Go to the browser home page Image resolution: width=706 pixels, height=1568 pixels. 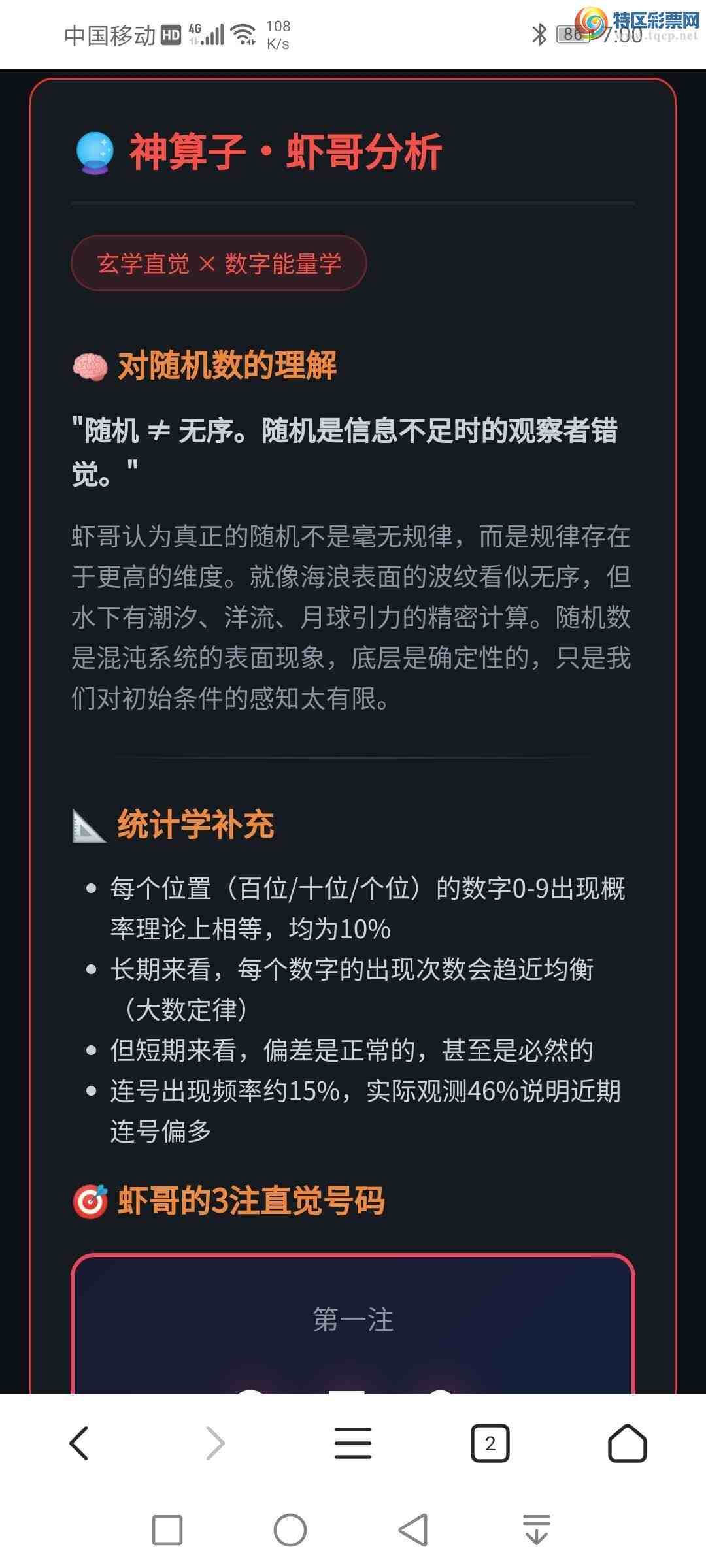click(x=628, y=1443)
